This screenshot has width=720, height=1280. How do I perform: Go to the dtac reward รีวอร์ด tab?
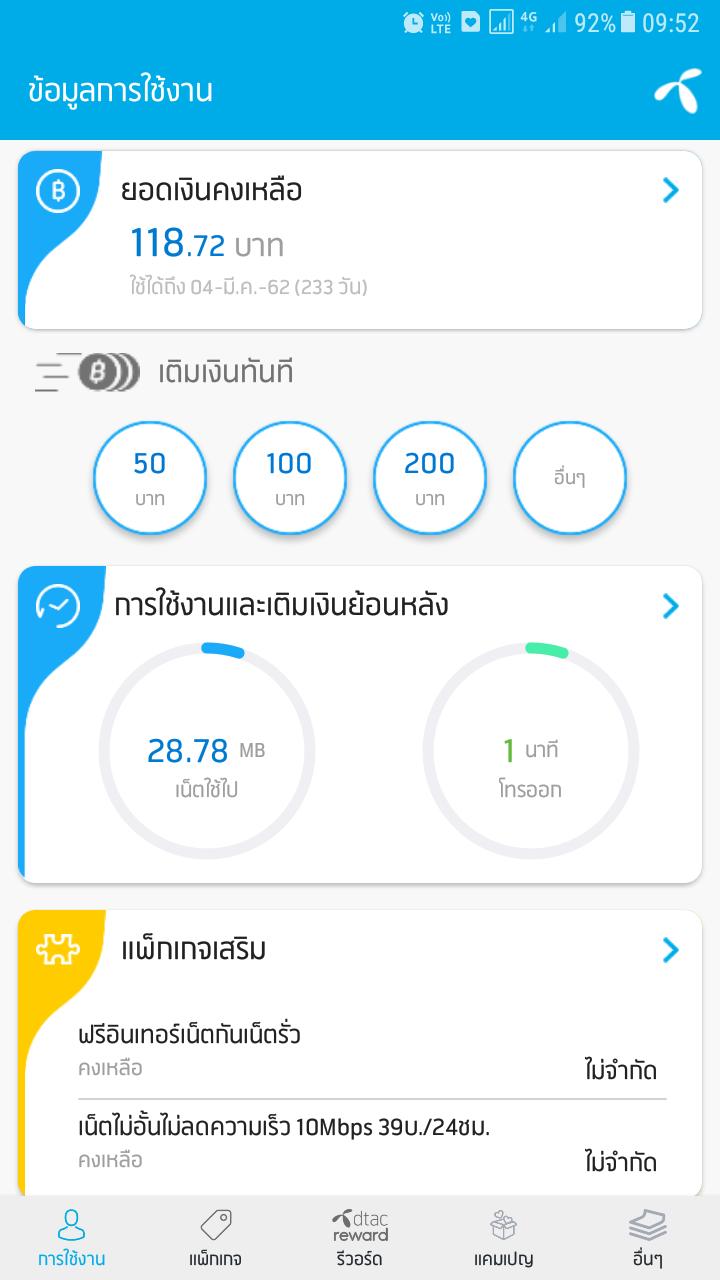pos(360,1238)
